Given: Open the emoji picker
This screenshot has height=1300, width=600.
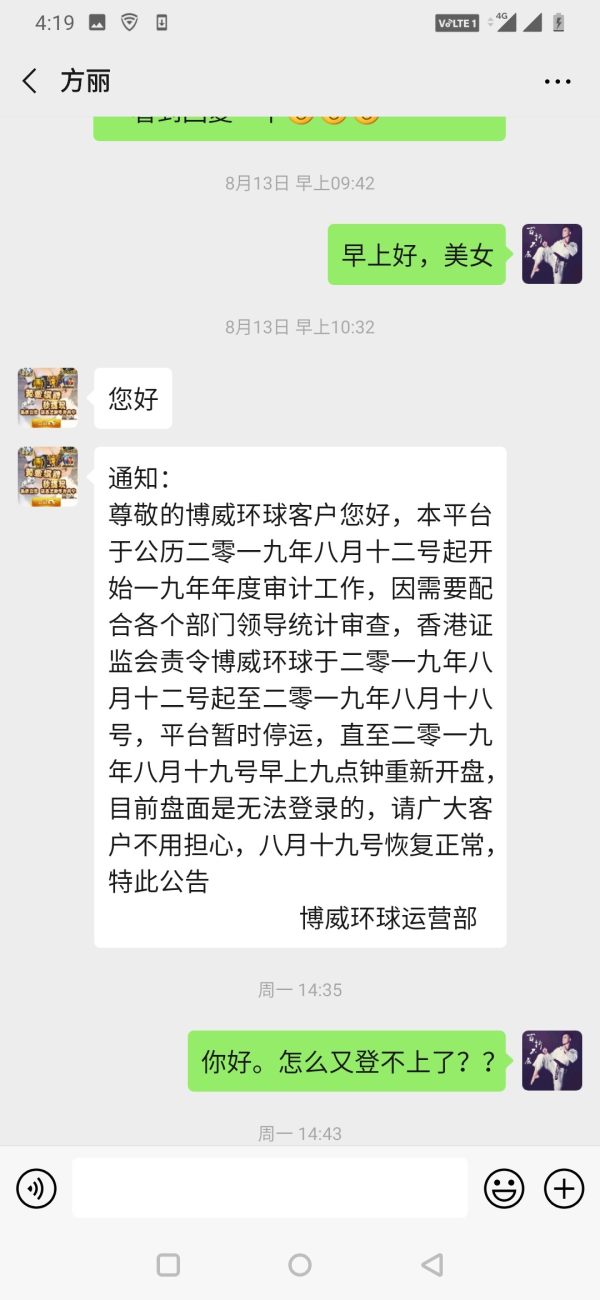Looking at the screenshot, I should [504, 1188].
